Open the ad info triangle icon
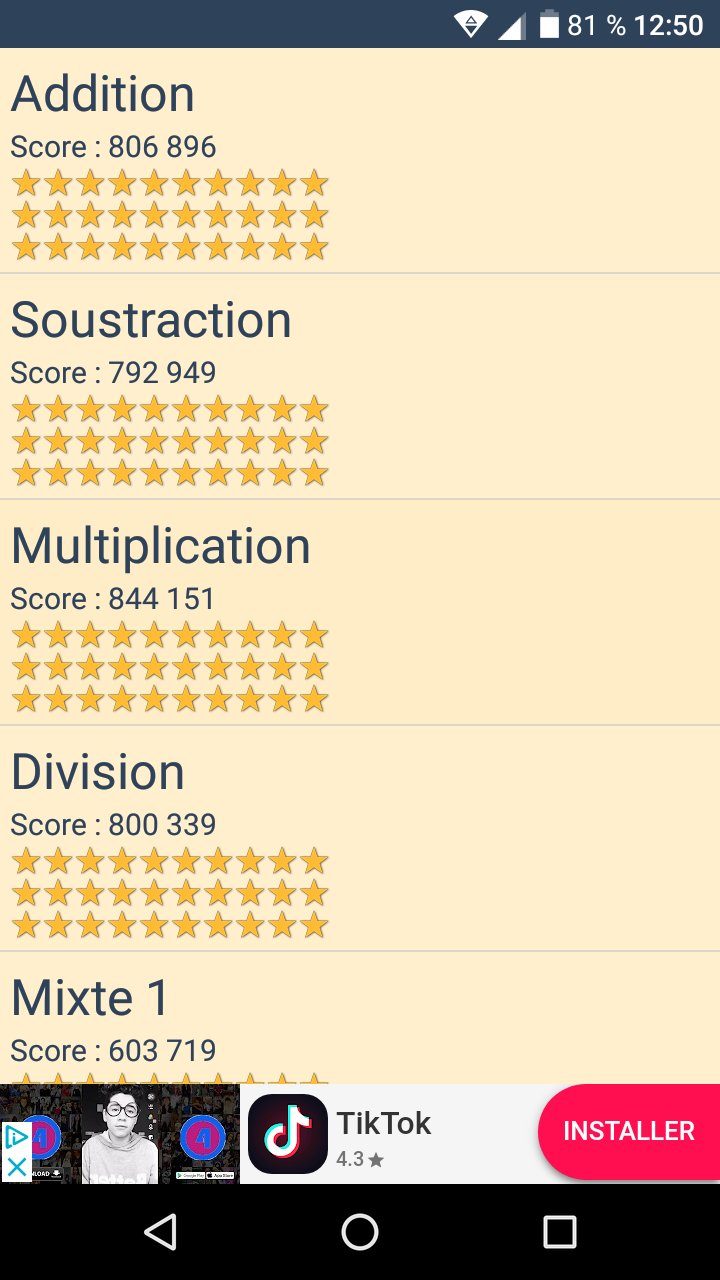The width and height of the screenshot is (720, 1280). (16, 1136)
